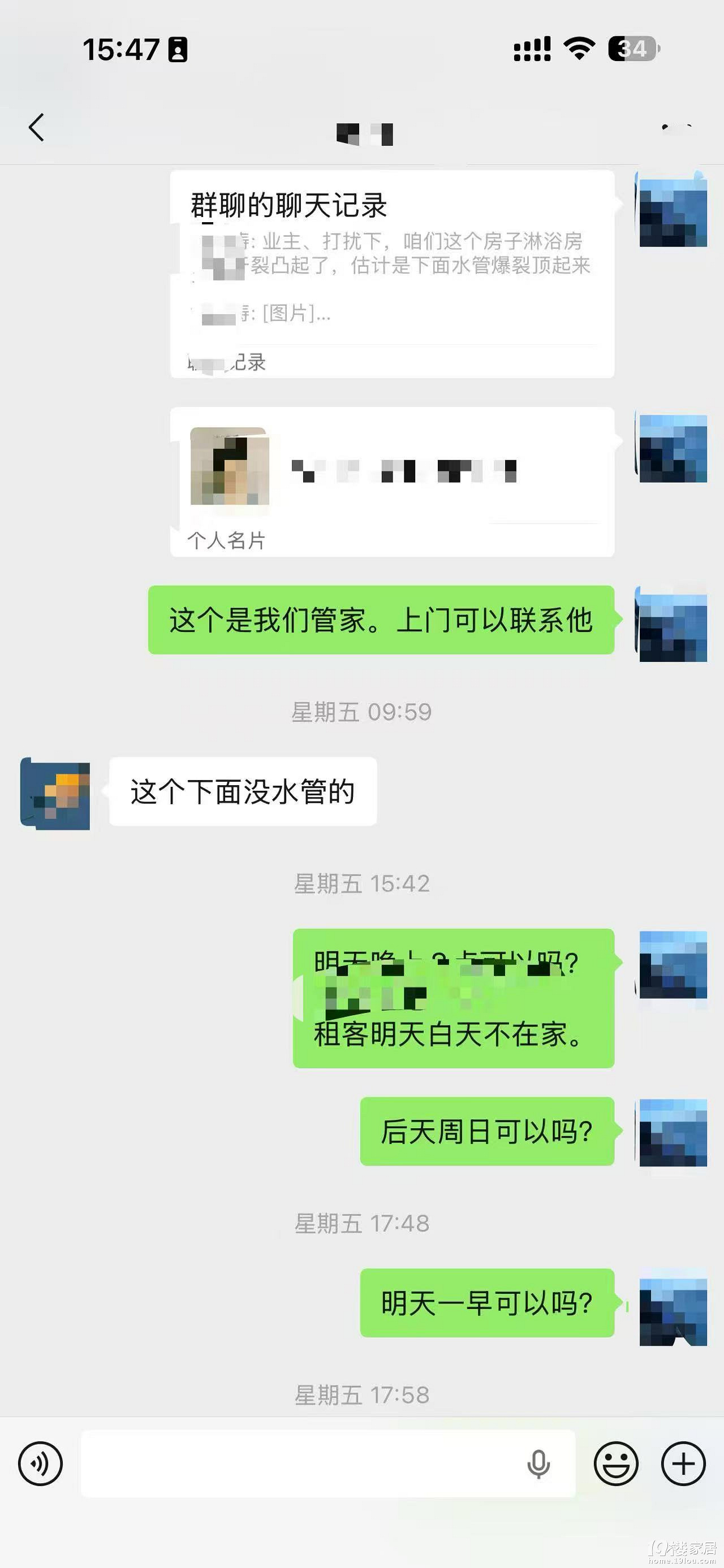724x1568 pixels.
Task: Open the plus attachment menu
Action: 683,1463
